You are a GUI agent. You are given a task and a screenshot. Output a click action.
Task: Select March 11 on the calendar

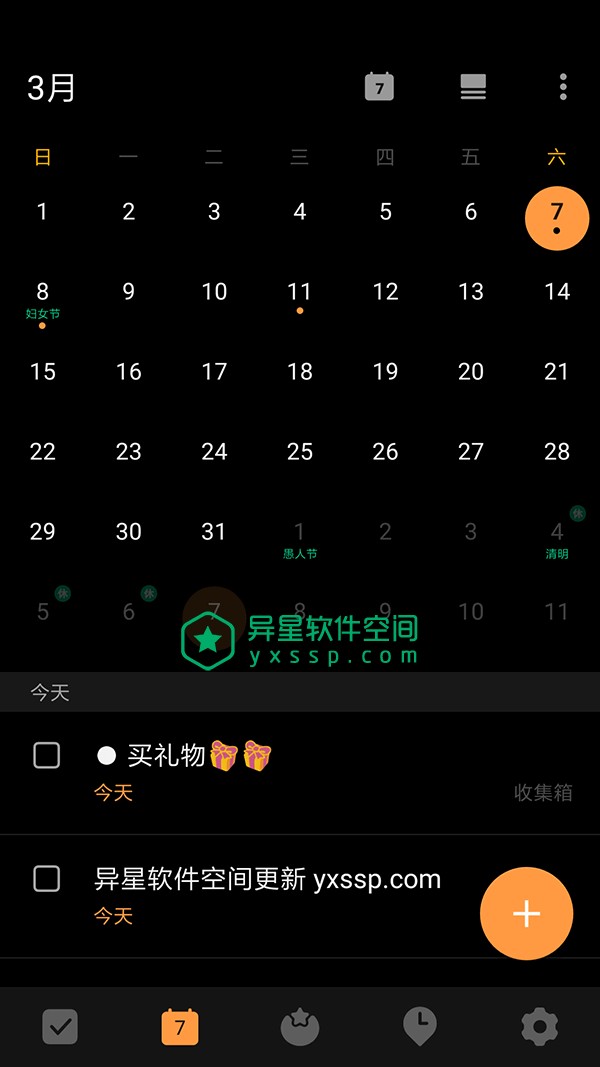300,292
